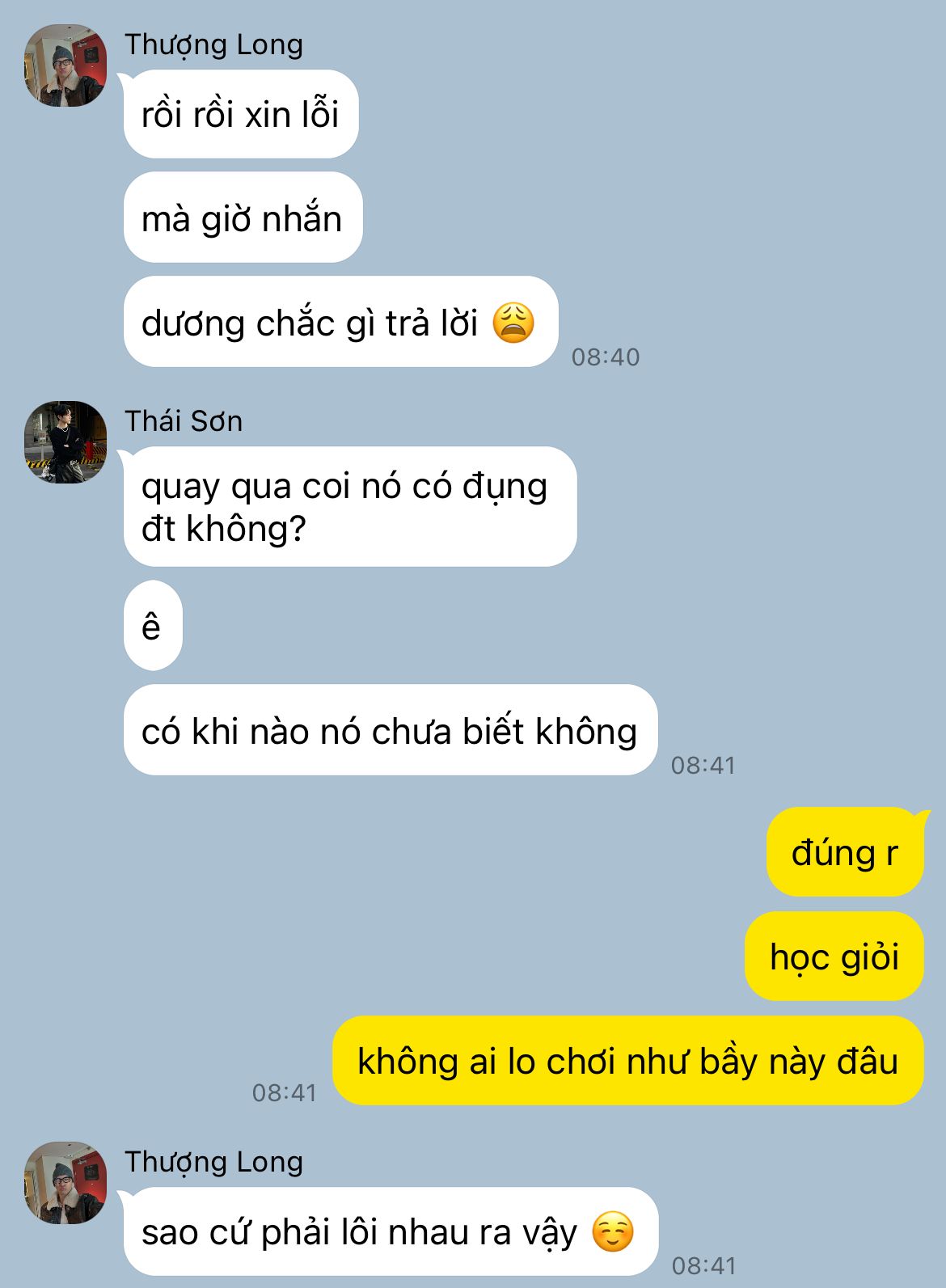The width and height of the screenshot is (946, 1288).
Task: Open Thượng Long's avatar beside "rồi rồi xin lỗi"
Action: coord(65,65)
